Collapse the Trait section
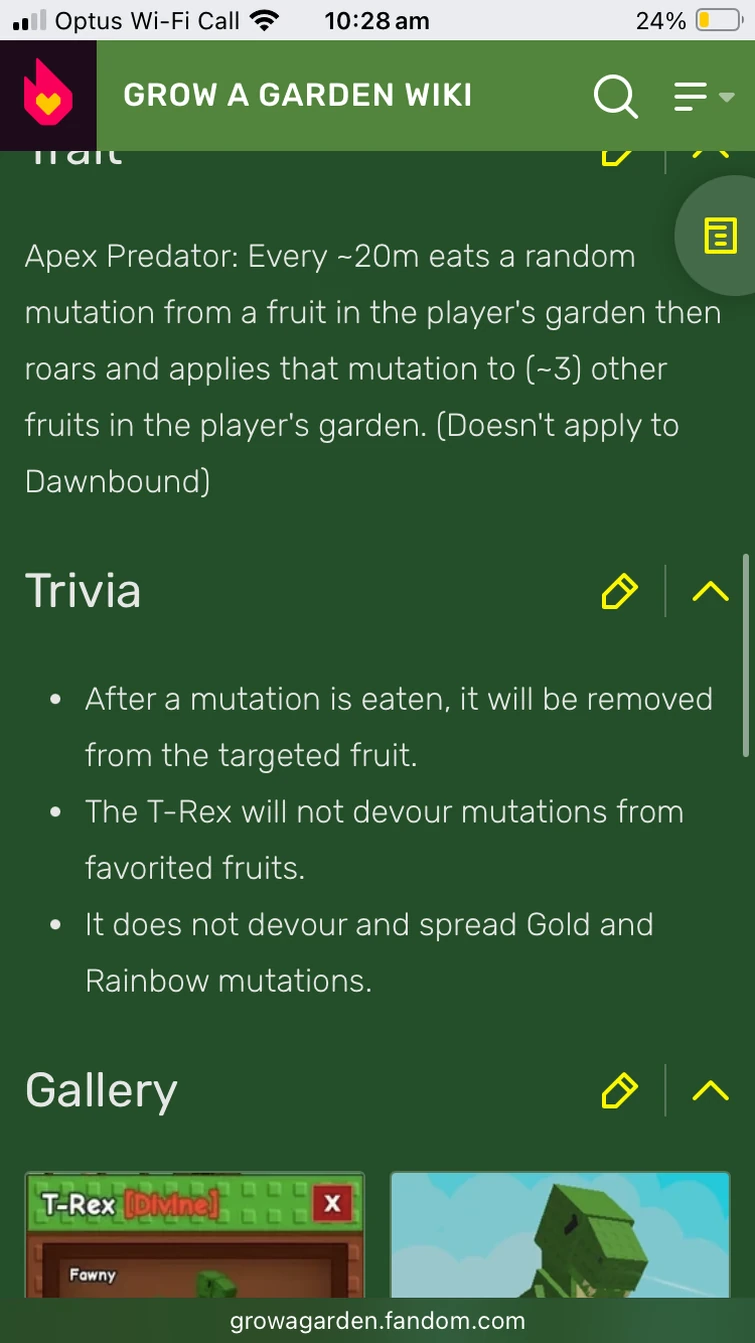 tap(709, 150)
